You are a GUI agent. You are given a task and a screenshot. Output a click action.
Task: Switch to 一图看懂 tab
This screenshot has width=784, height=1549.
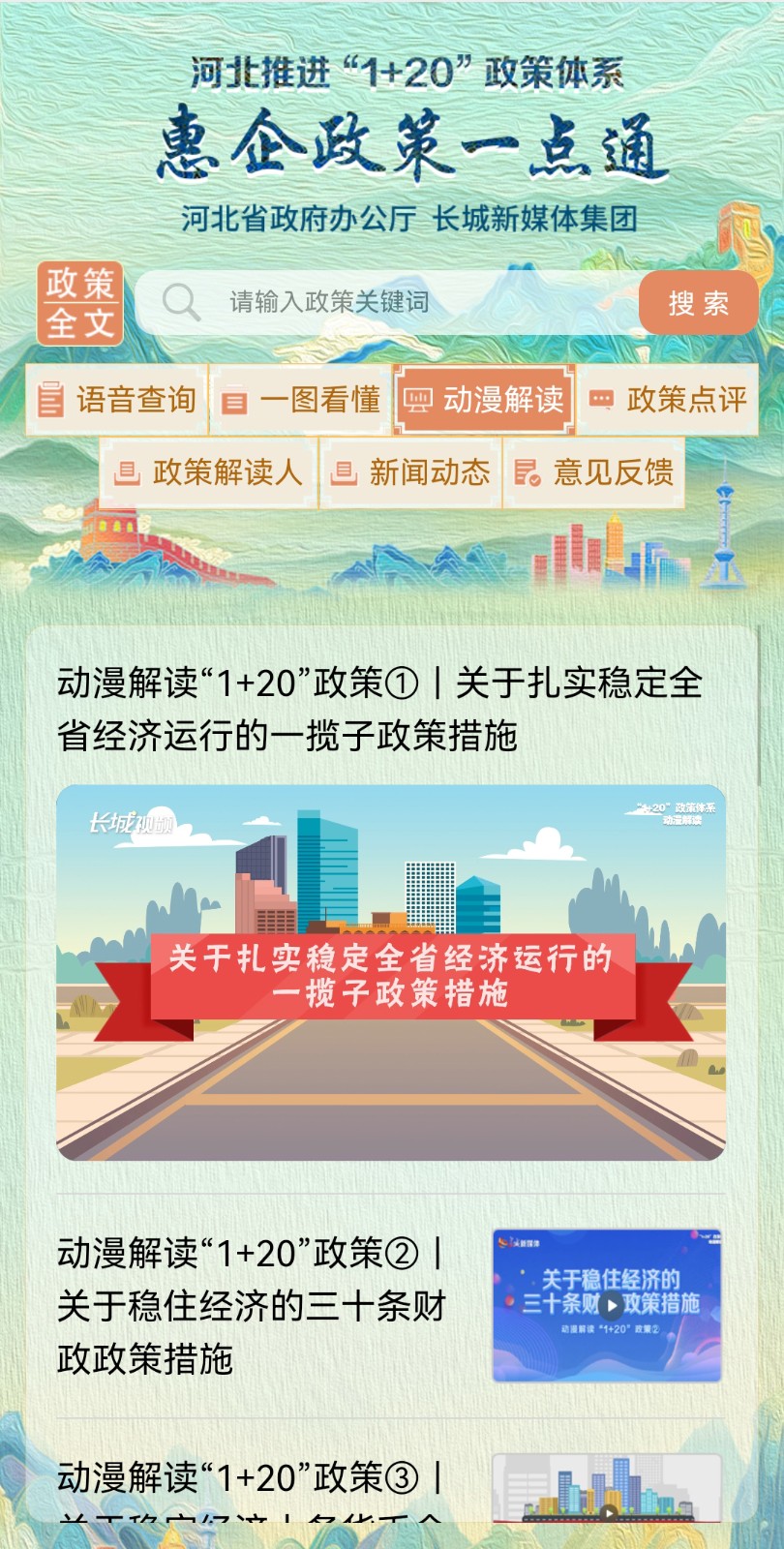pos(301,400)
